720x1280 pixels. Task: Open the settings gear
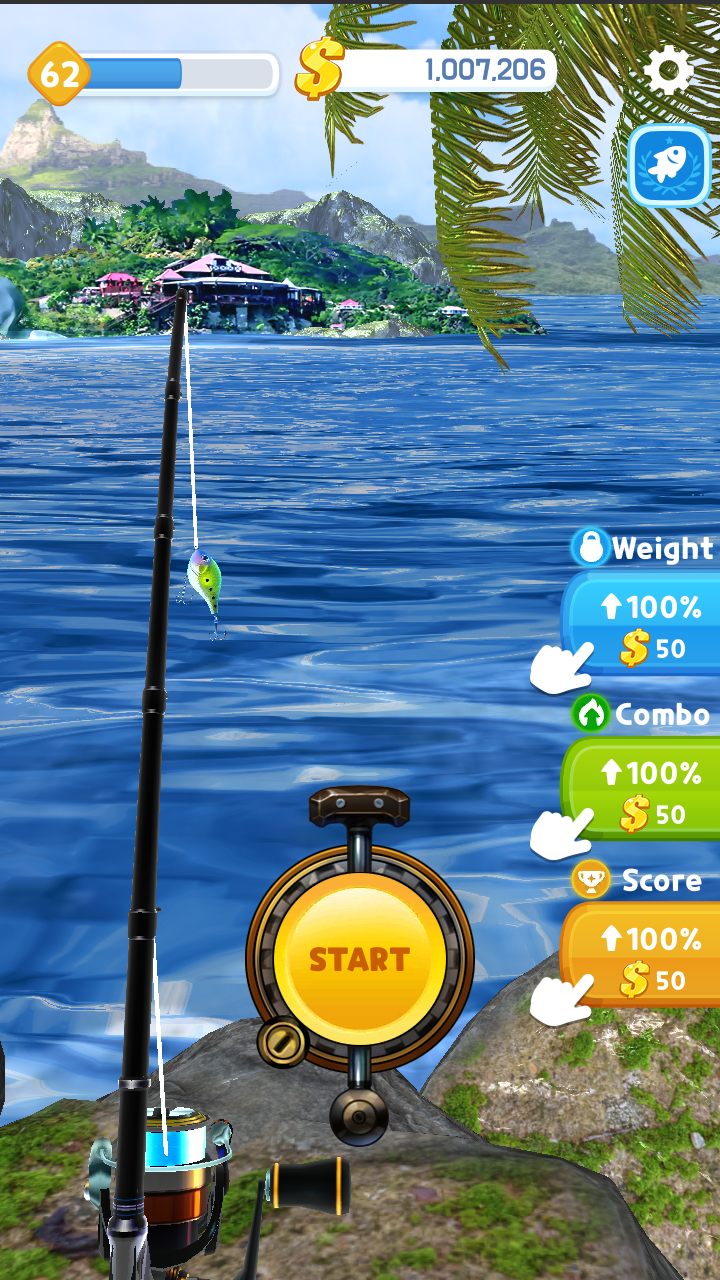pos(668,70)
